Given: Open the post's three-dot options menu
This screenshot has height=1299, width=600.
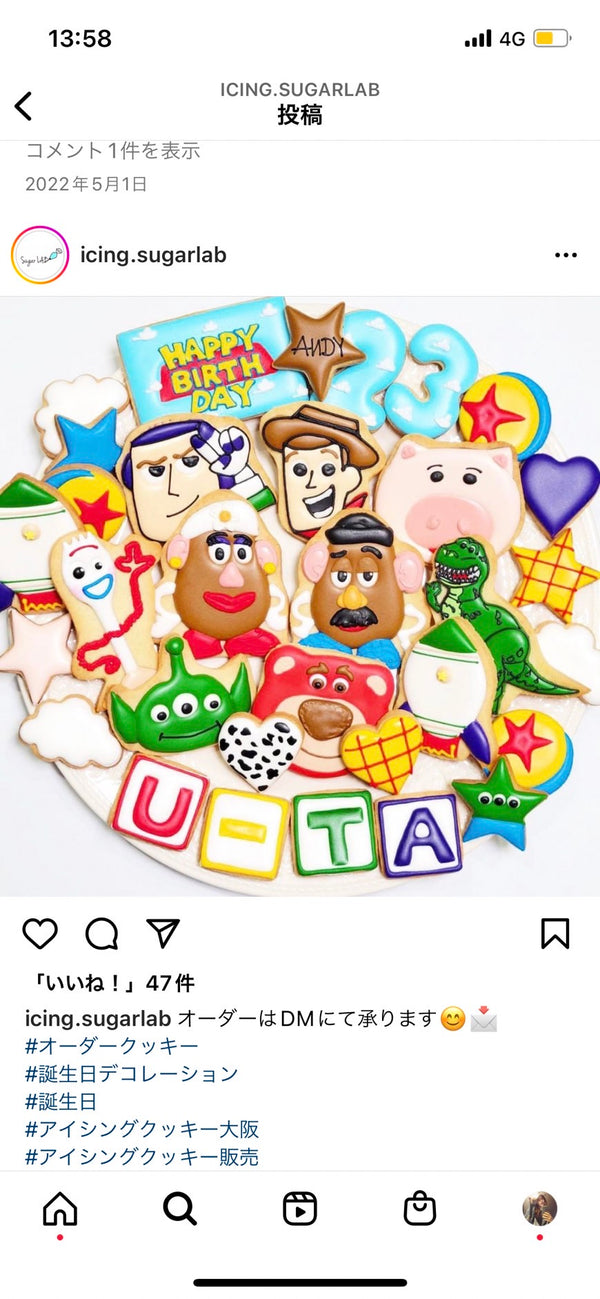Looking at the screenshot, I should coord(565,255).
